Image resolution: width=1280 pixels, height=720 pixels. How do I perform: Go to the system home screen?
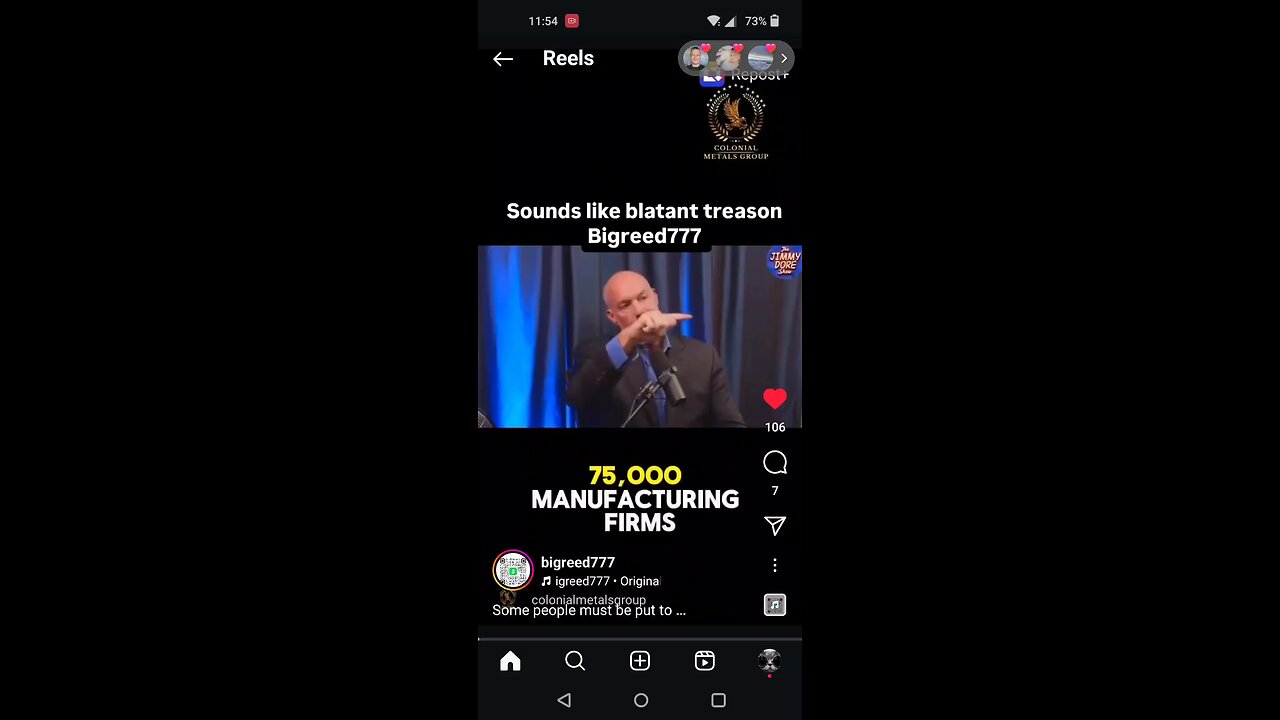click(641, 701)
